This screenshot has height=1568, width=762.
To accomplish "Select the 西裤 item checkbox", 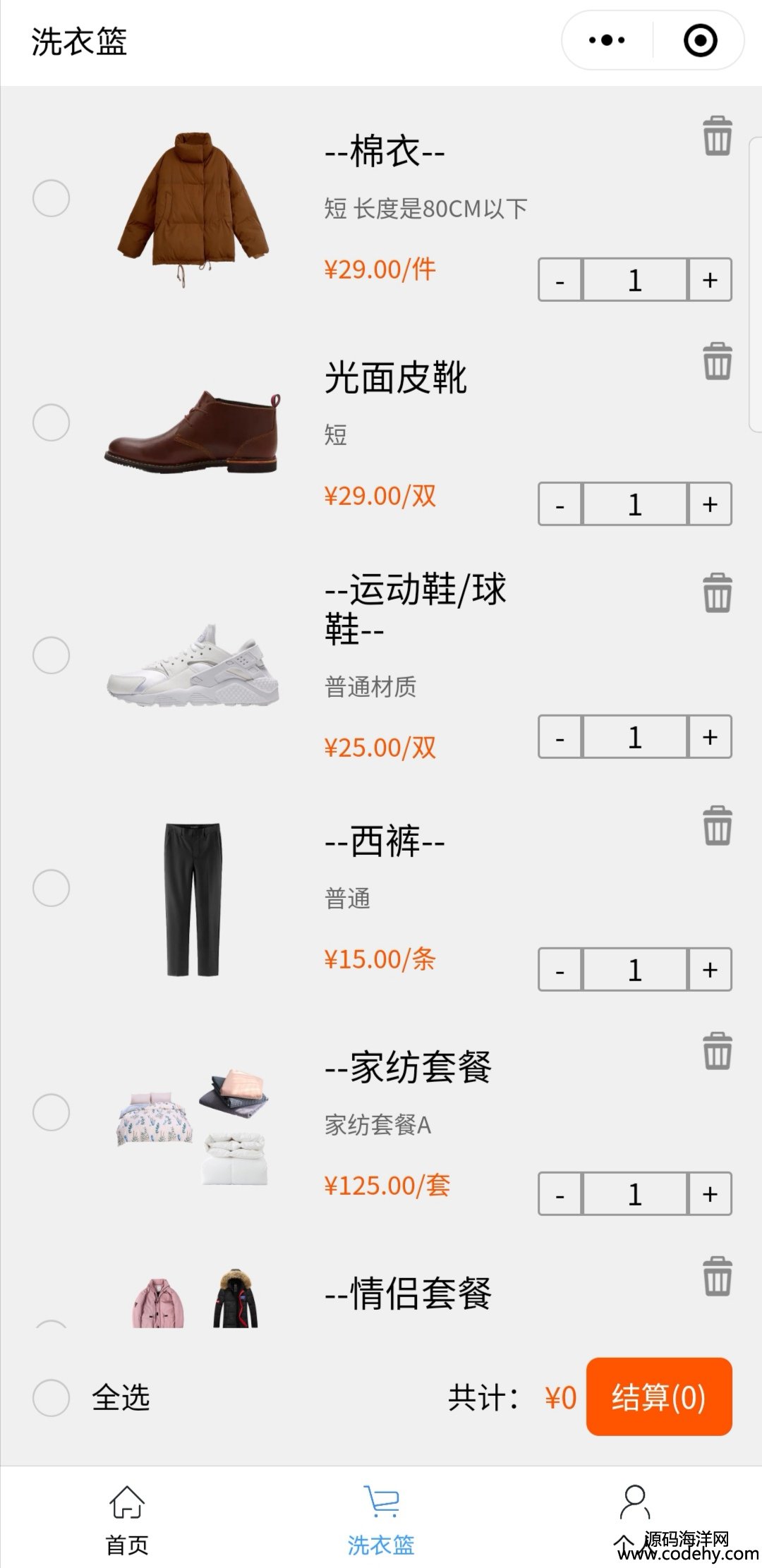I will [52, 887].
